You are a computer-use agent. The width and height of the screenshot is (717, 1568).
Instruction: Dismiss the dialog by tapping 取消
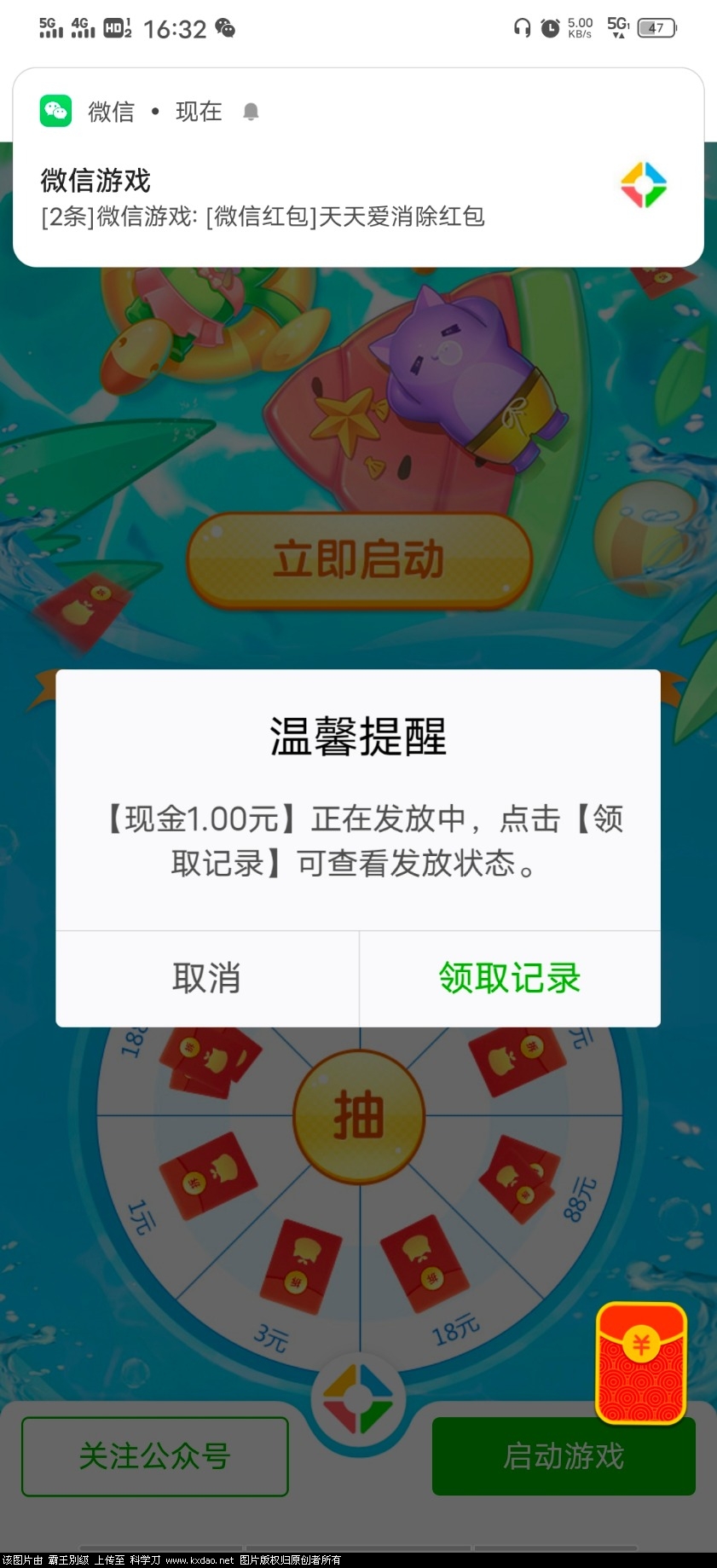click(x=205, y=979)
